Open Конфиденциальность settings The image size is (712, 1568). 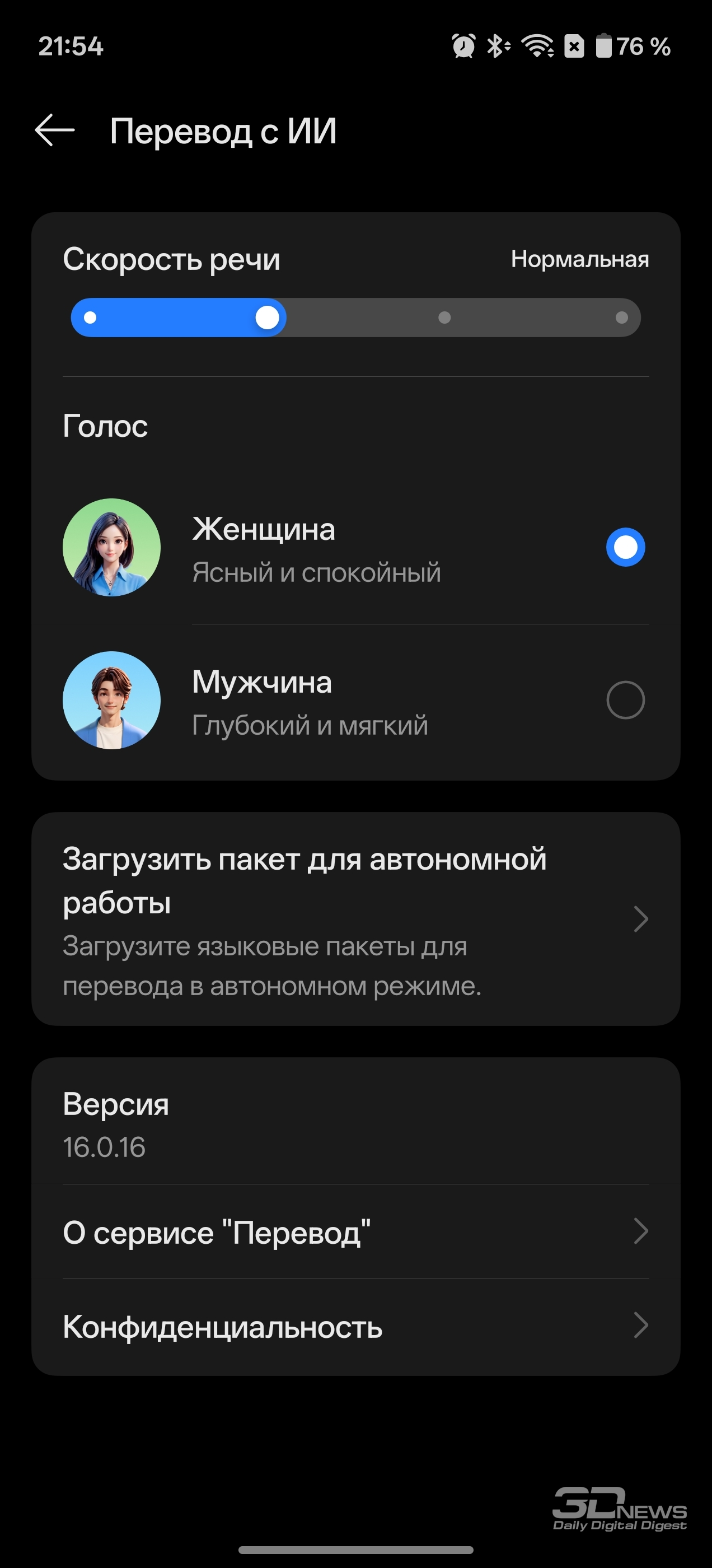point(355,1327)
